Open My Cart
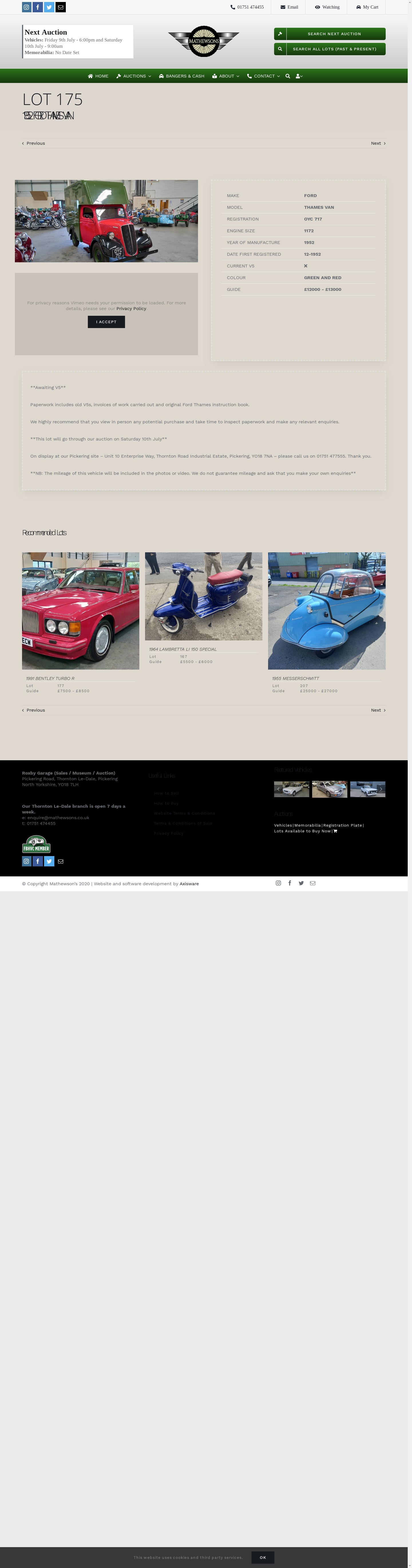The image size is (412, 1568). click(367, 7)
